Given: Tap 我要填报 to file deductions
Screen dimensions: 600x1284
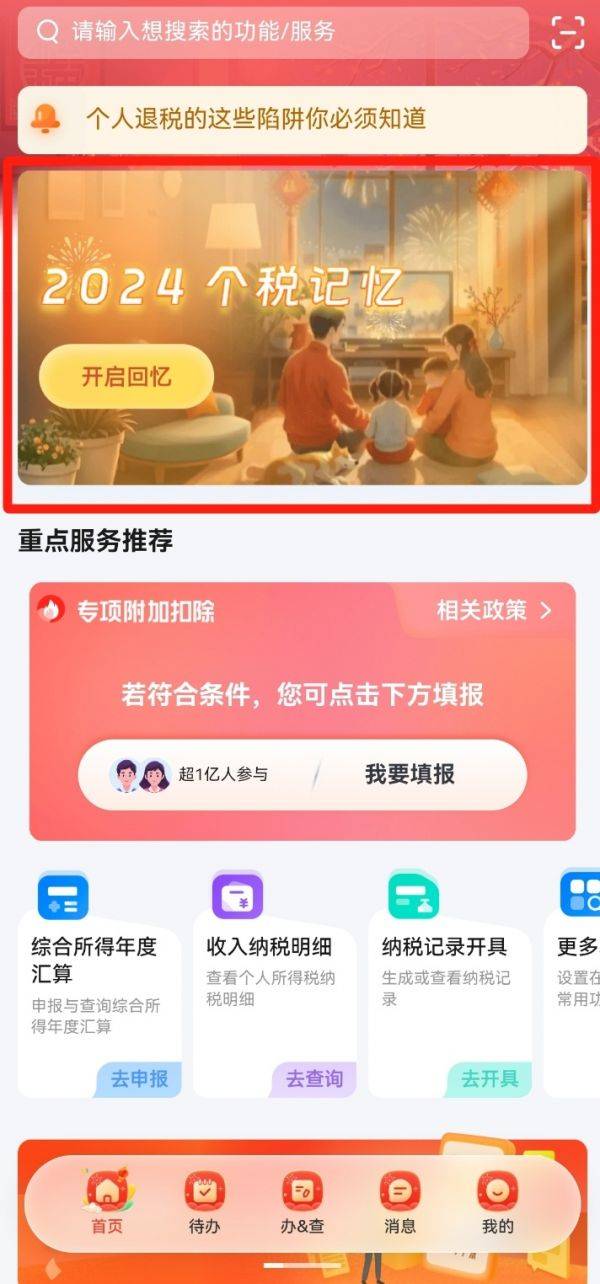Looking at the screenshot, I should click(x=409, y=773).
